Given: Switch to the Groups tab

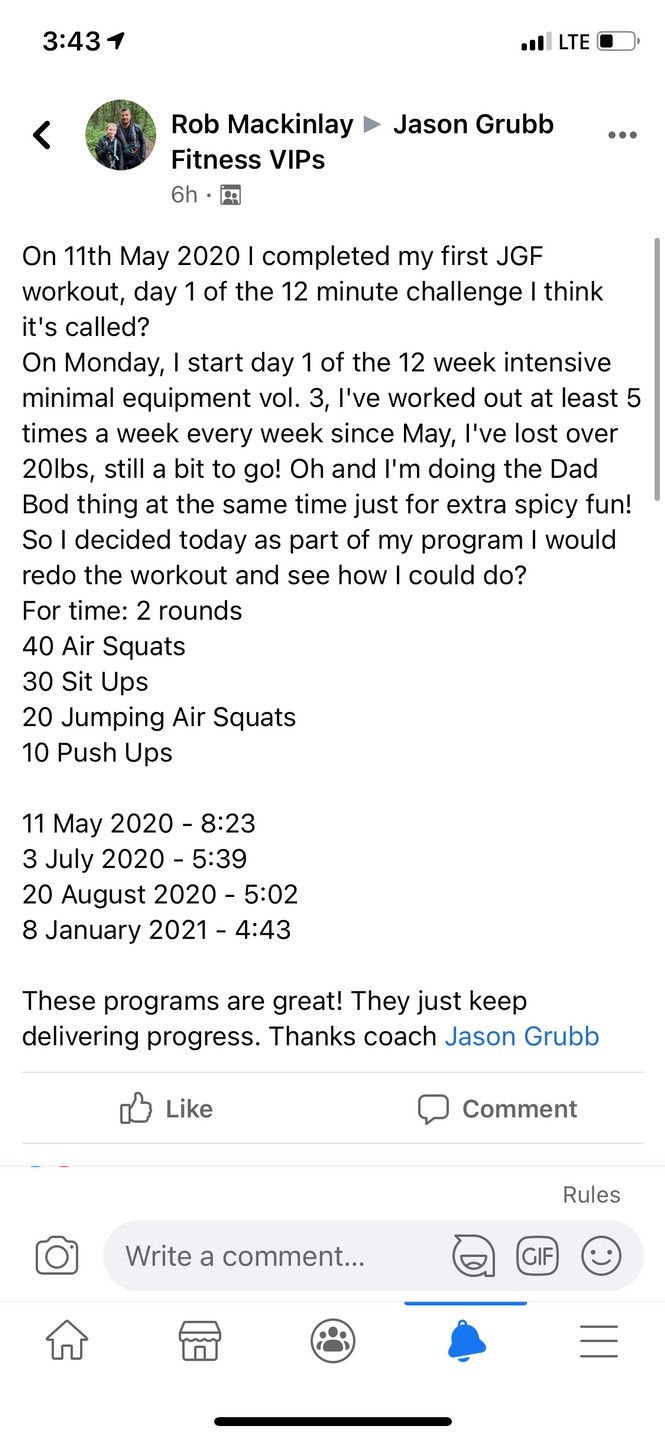Looking at the screenshot, I should (332, 1340).
